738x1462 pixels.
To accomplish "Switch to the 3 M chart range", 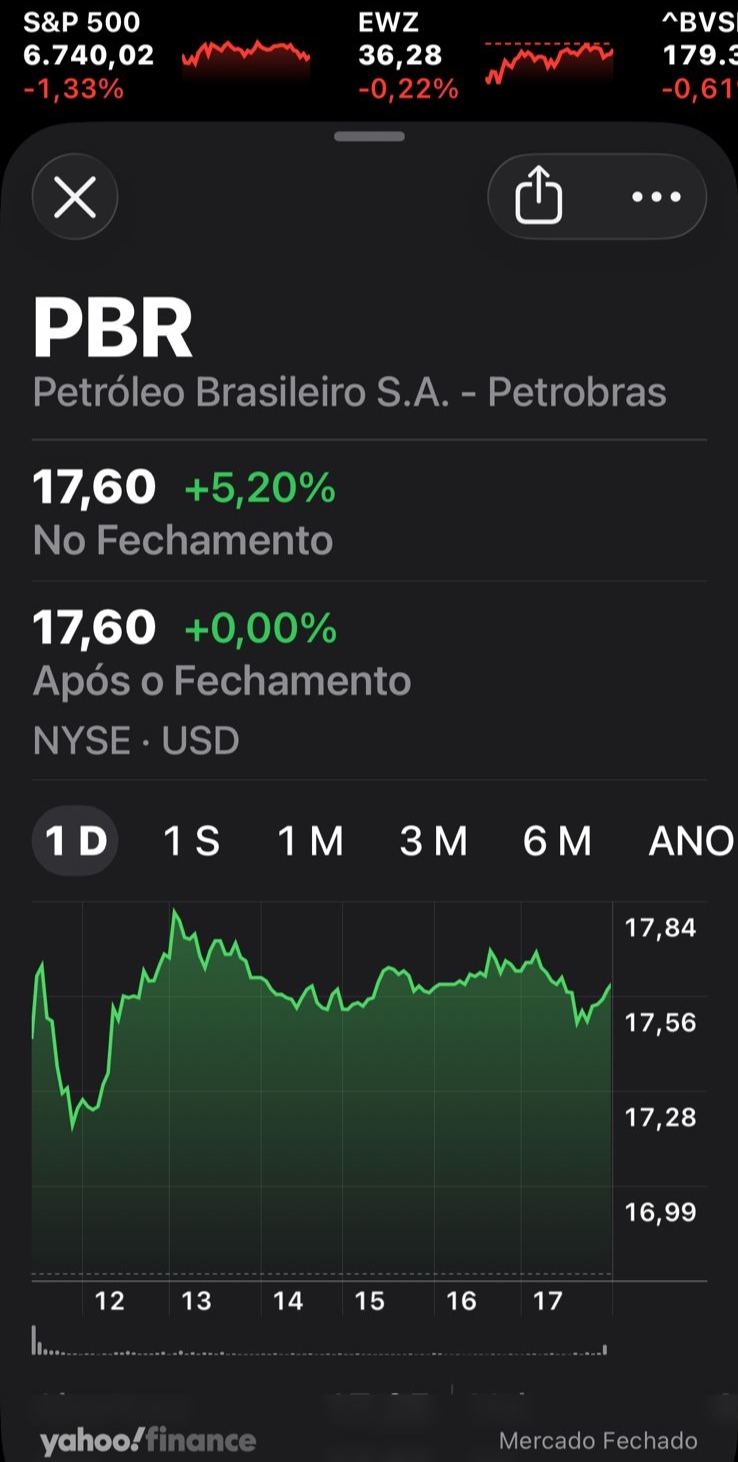I will tap(433, 841).
